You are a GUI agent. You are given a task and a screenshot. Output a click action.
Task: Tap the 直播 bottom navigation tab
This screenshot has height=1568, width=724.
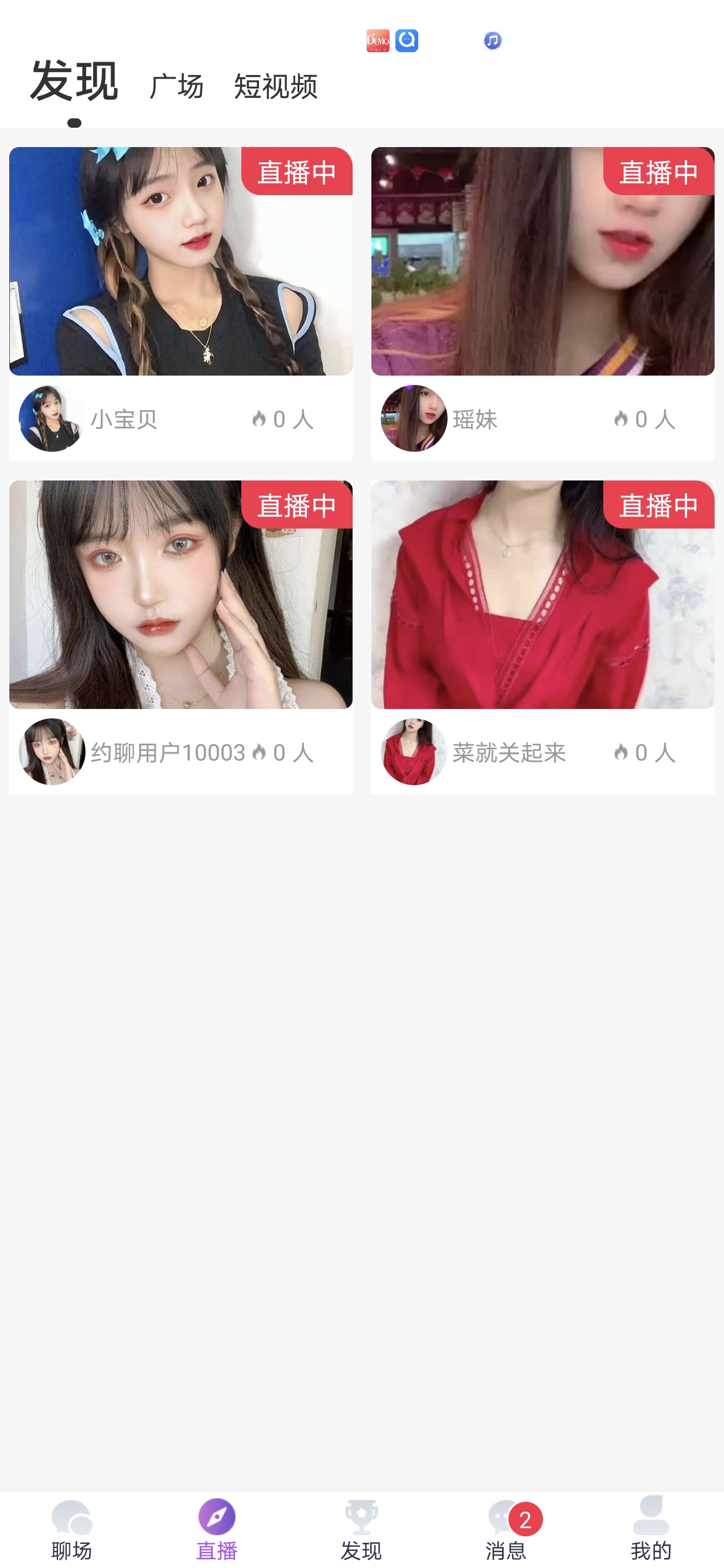pyautogui.click(x=217, y=1529)
